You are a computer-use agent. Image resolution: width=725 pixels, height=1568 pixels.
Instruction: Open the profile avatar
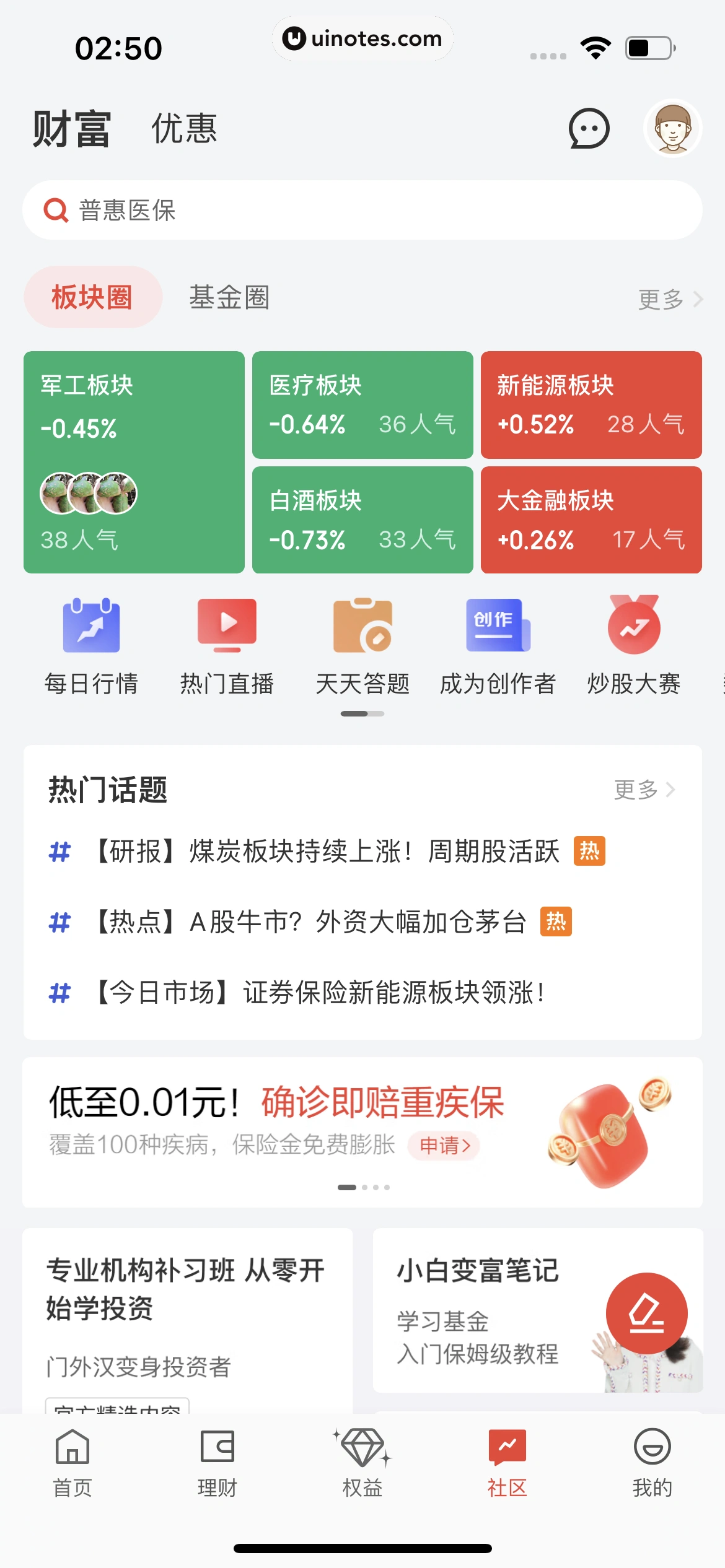[672, 129]
